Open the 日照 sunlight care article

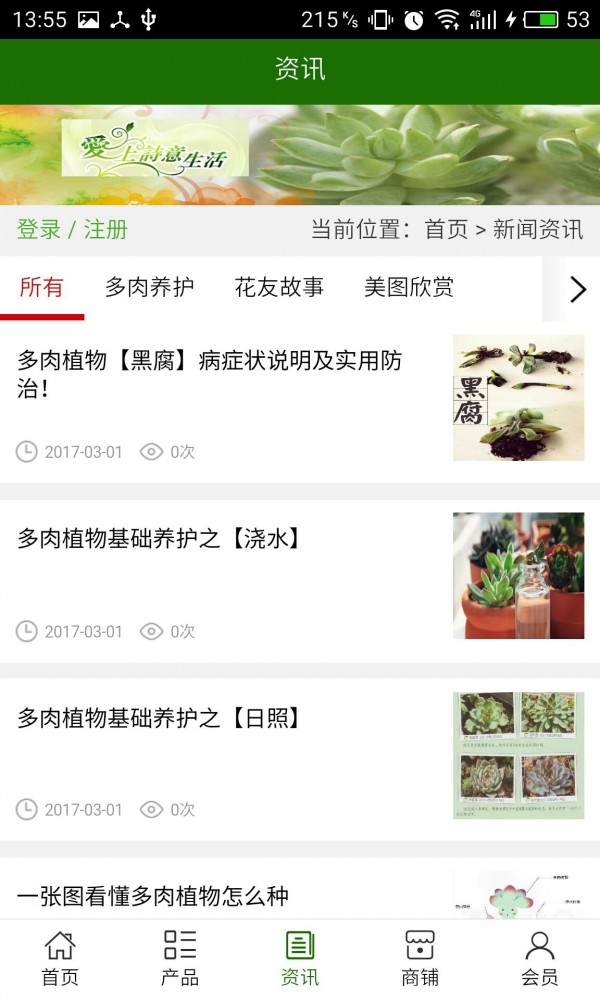[x=160, y=718]
